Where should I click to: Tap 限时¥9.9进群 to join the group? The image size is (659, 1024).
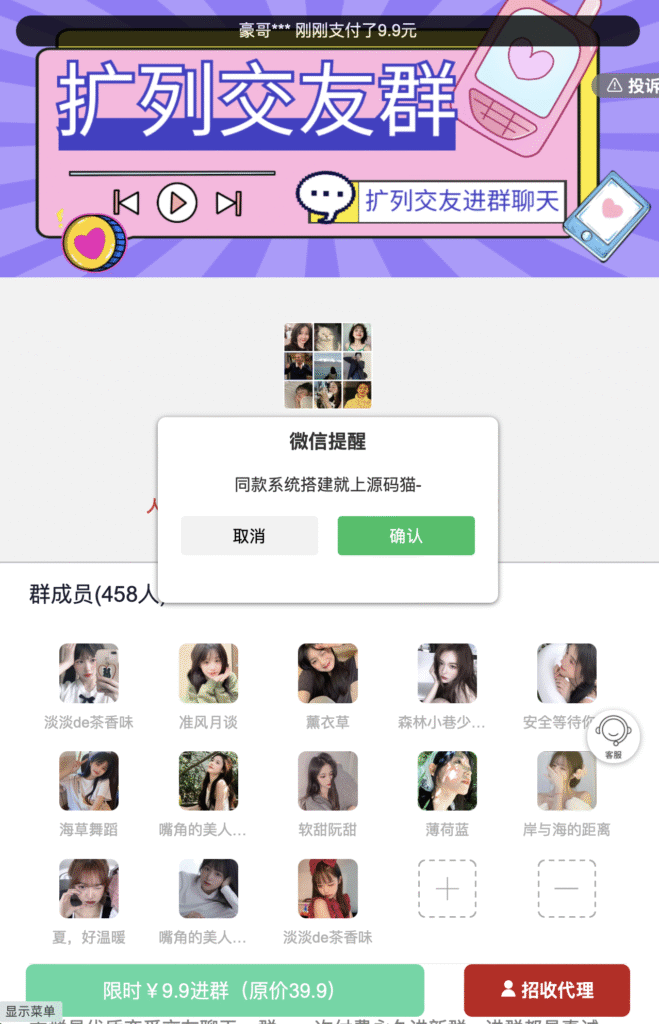[x=224, y=990]
